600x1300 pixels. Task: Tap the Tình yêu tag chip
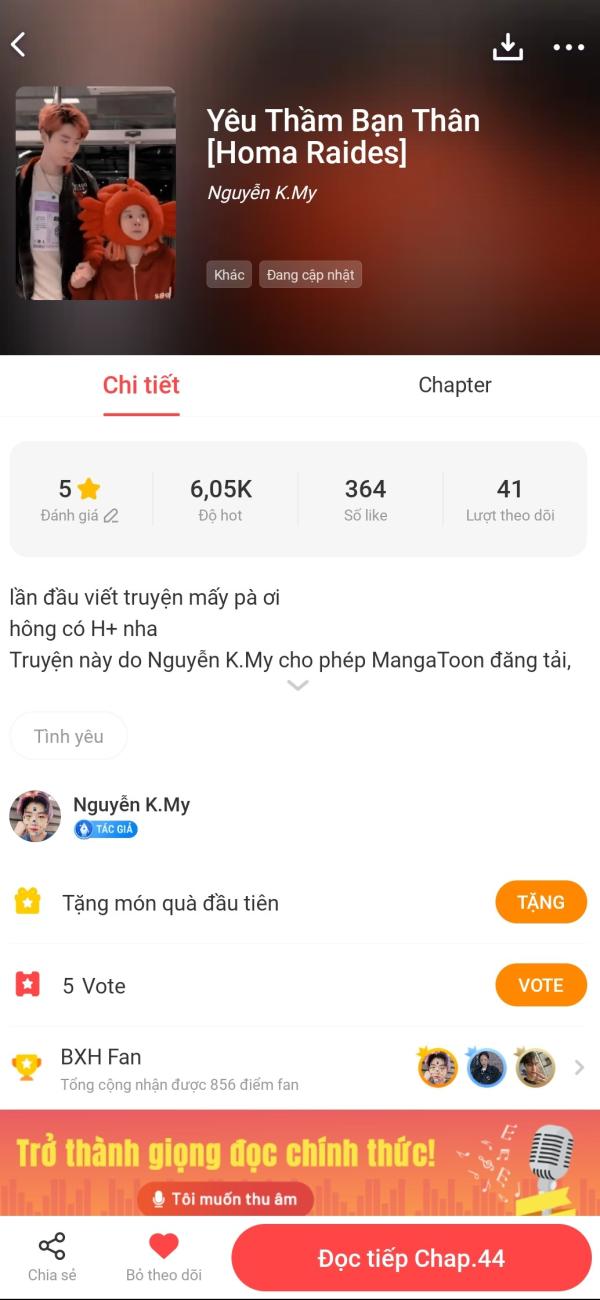(x=68, y=736)
